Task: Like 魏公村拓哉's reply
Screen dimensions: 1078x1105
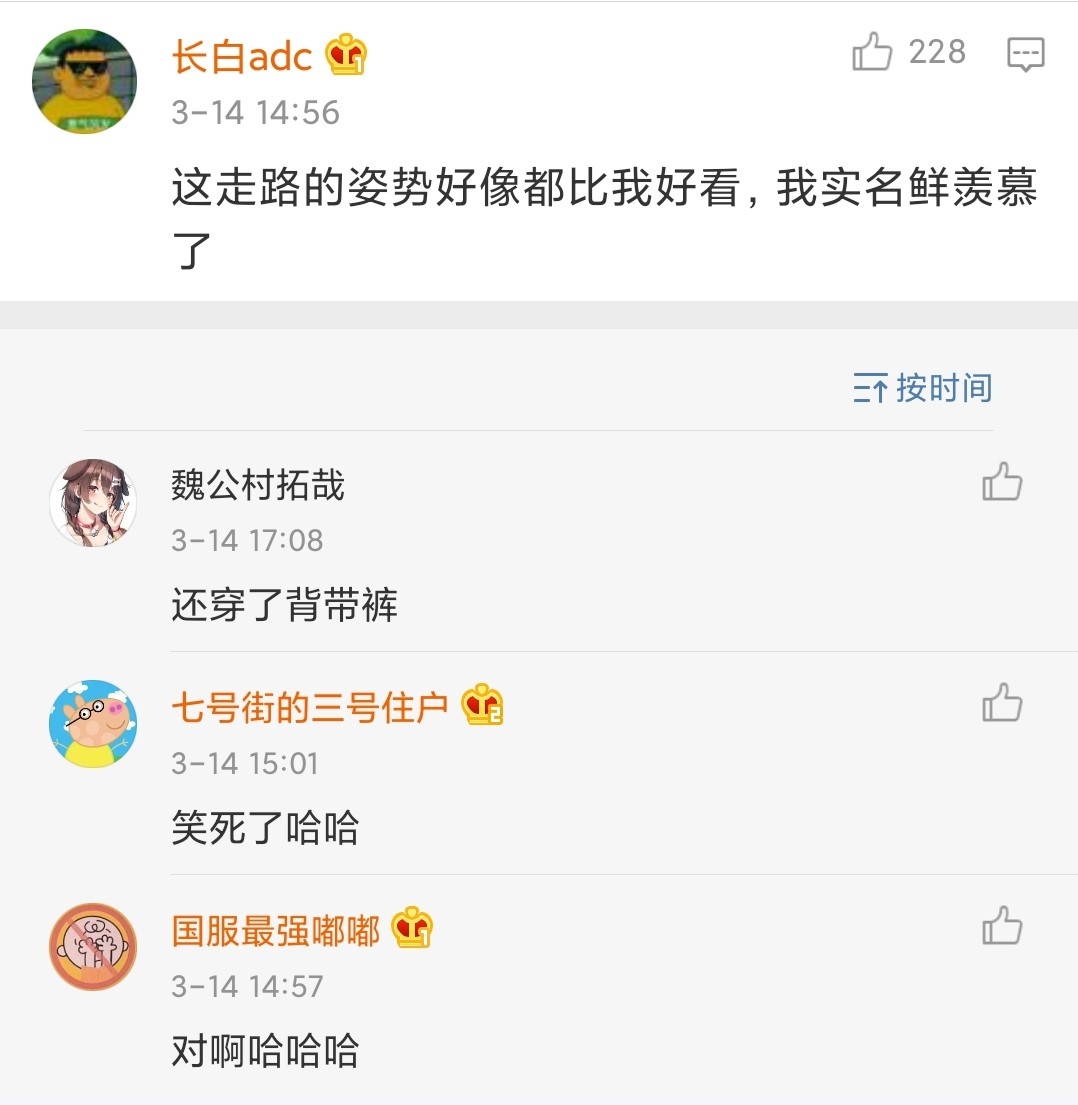Action: pyautogui.click(x=1002, y=482)
